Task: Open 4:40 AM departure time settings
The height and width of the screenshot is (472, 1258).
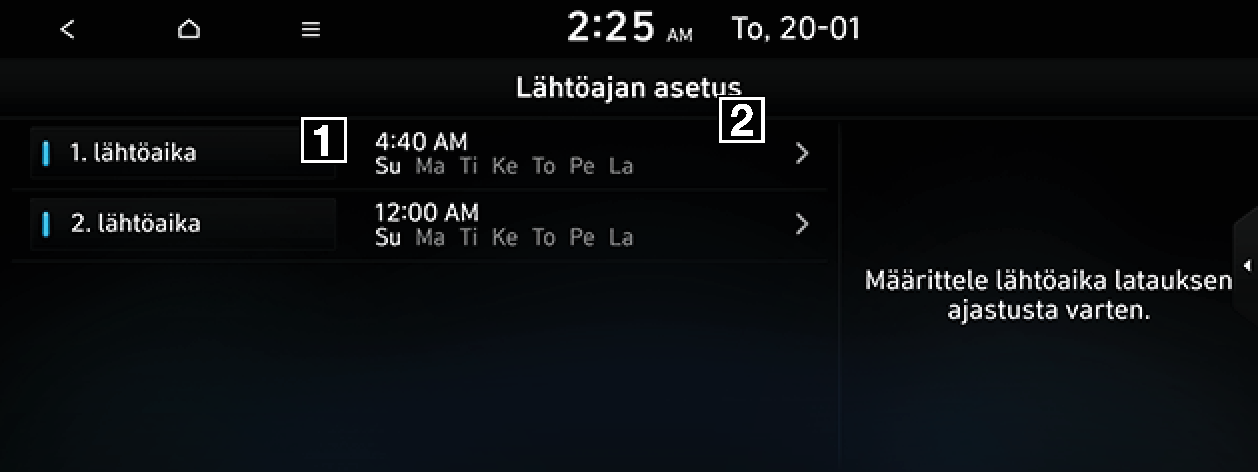Action: tap(590, 154)
